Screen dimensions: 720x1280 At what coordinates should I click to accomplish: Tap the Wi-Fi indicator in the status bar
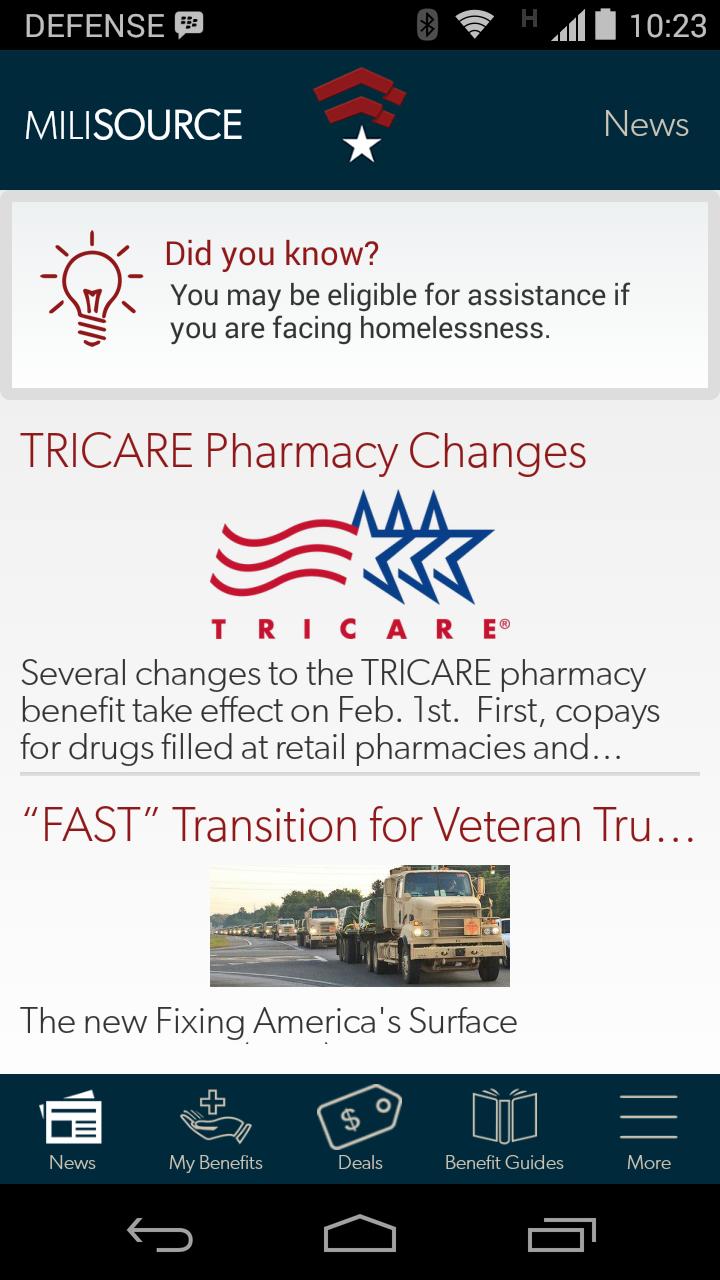(473, 24)
